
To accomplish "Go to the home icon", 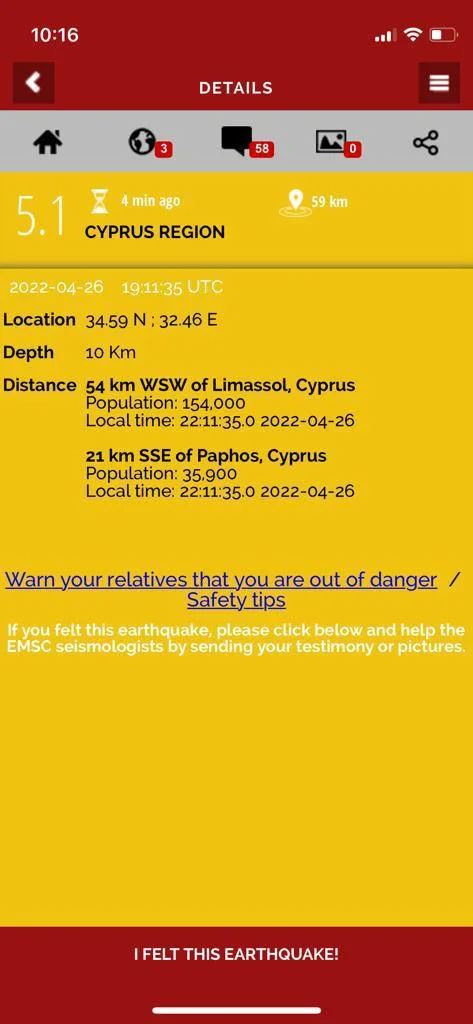I will [48, 142].
